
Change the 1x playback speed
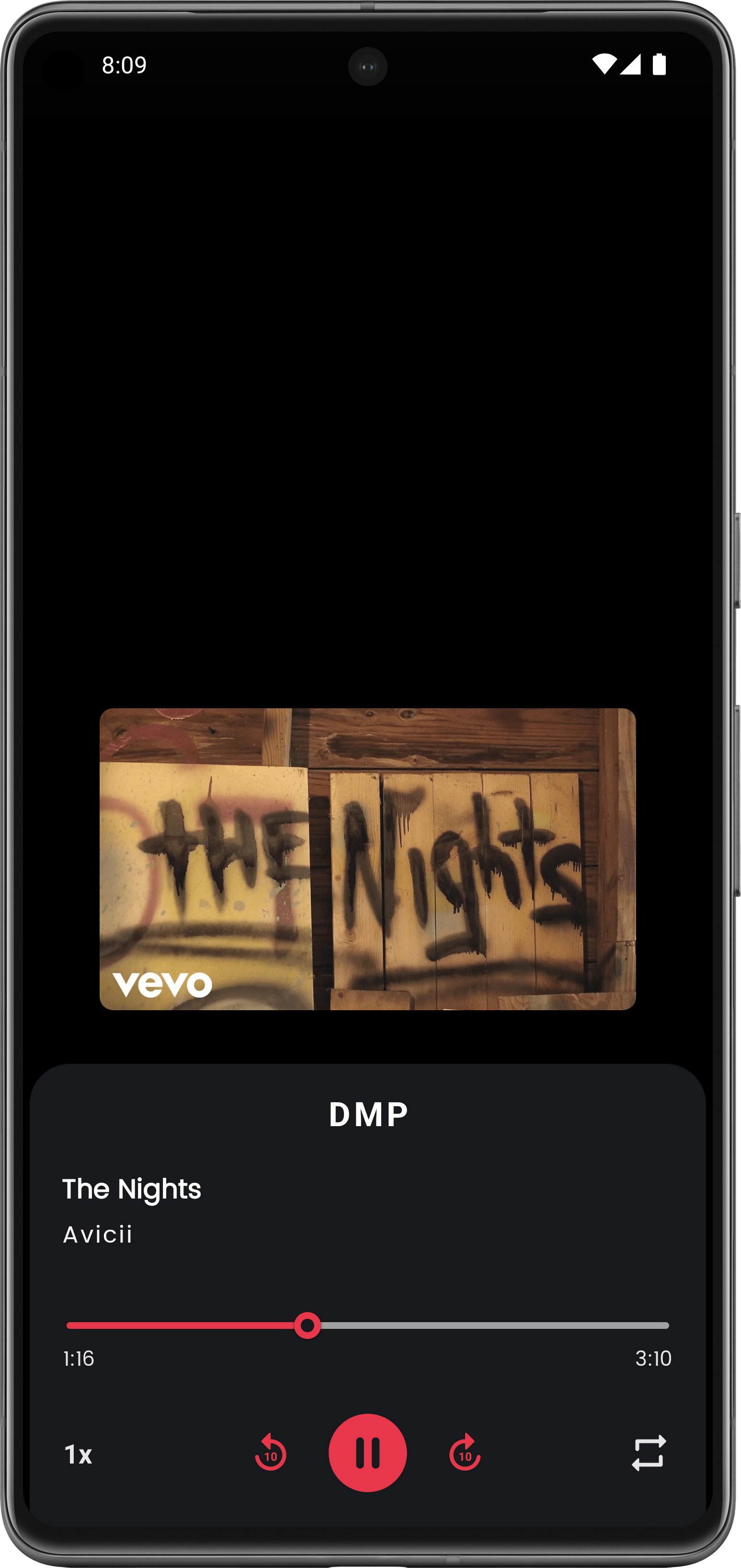[78, 1454]
